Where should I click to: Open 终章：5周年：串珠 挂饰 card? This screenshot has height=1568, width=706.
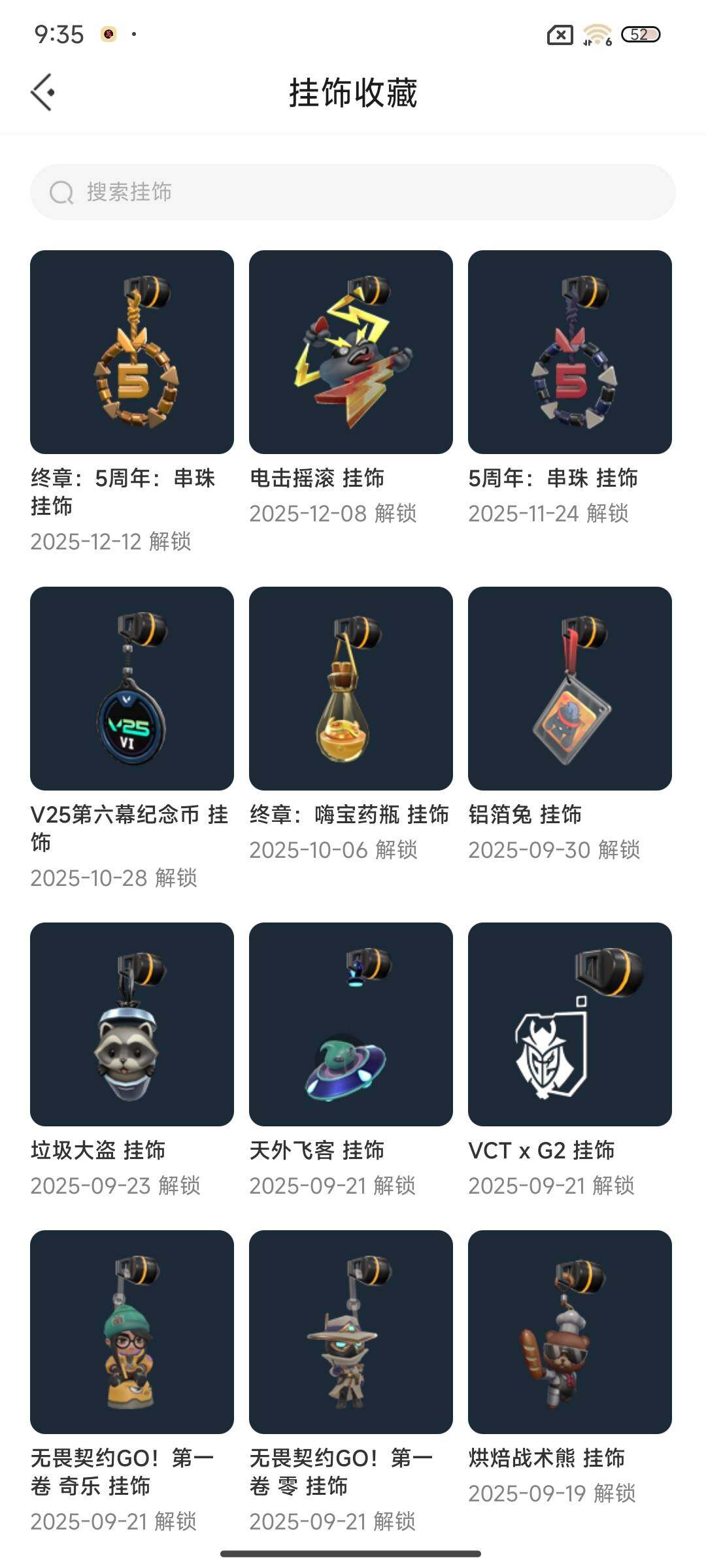tap(132, 352)
